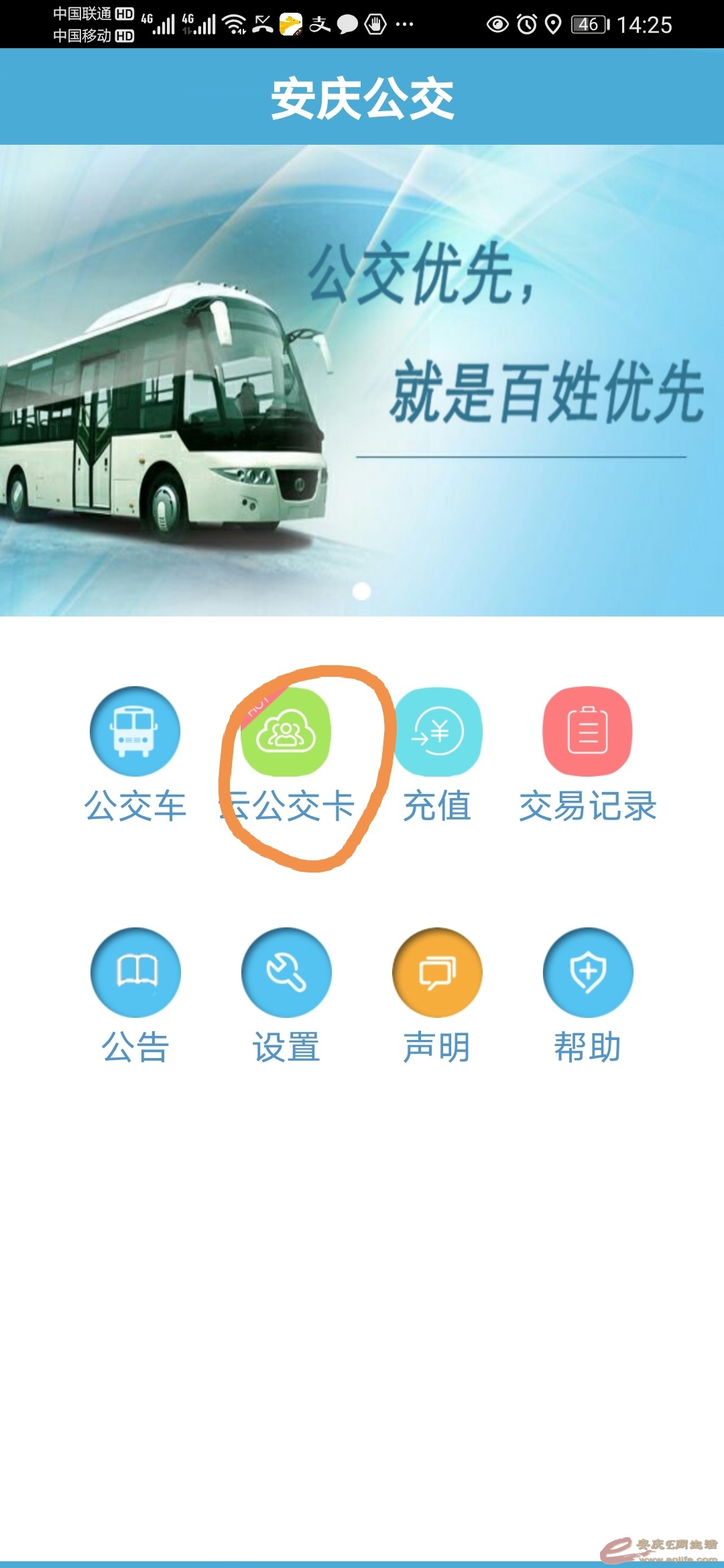Open 帮助 help
This screenshot has width=724, height=1568.
(x=587, y=973)
